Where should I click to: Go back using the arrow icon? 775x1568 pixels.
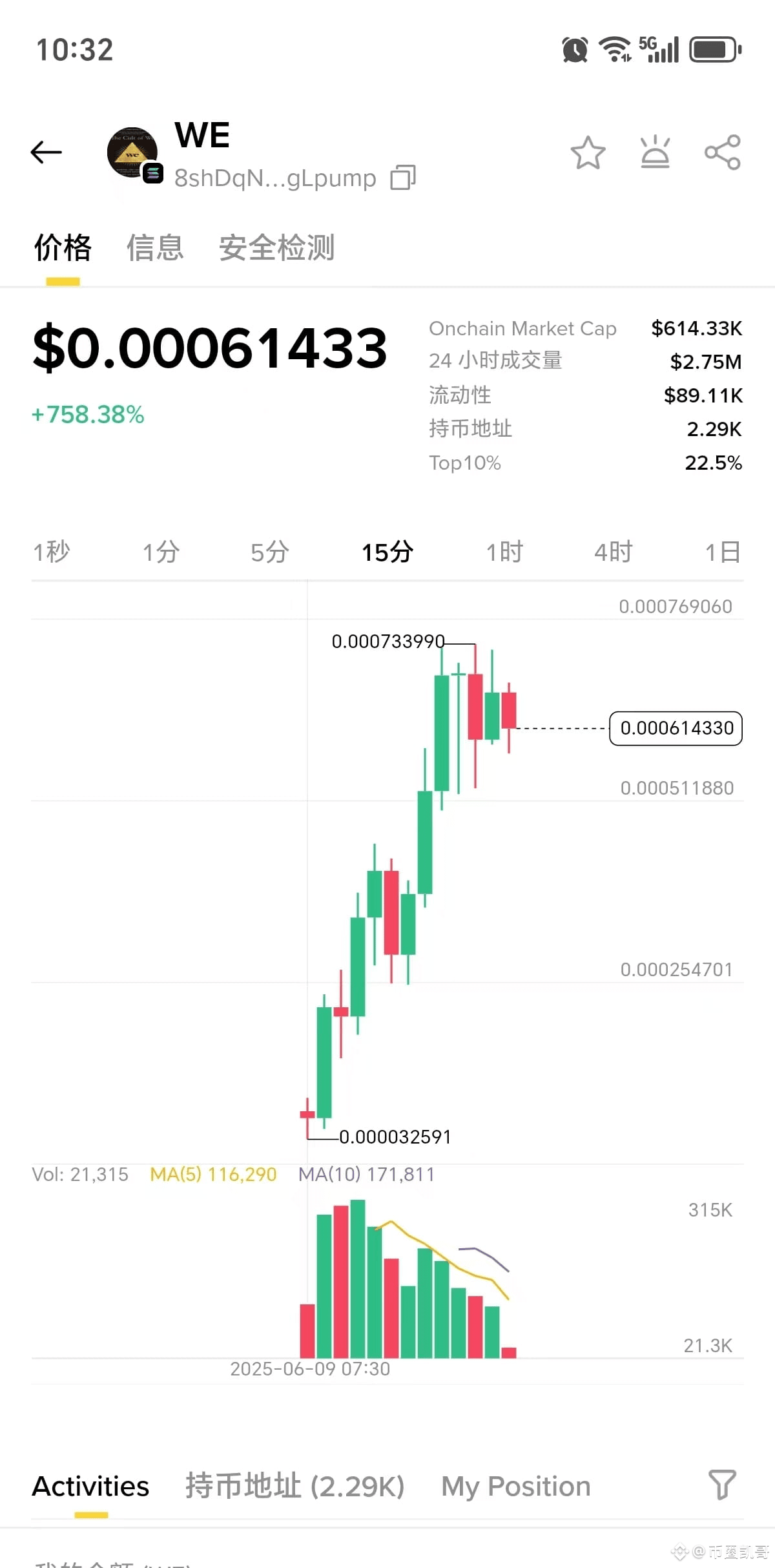click(x=46, y=152)
